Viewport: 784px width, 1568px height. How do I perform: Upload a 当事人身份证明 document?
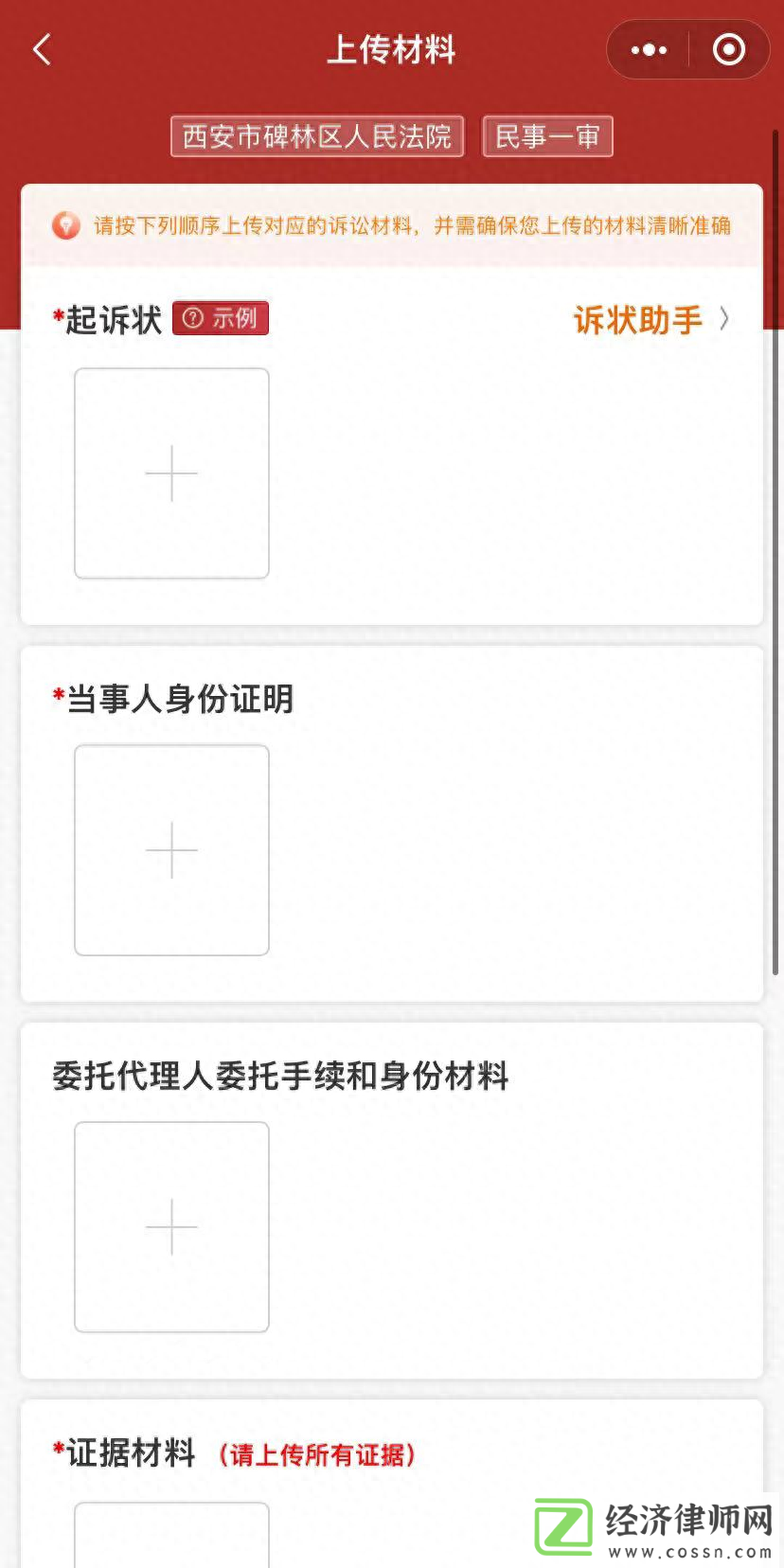point(171,850)
